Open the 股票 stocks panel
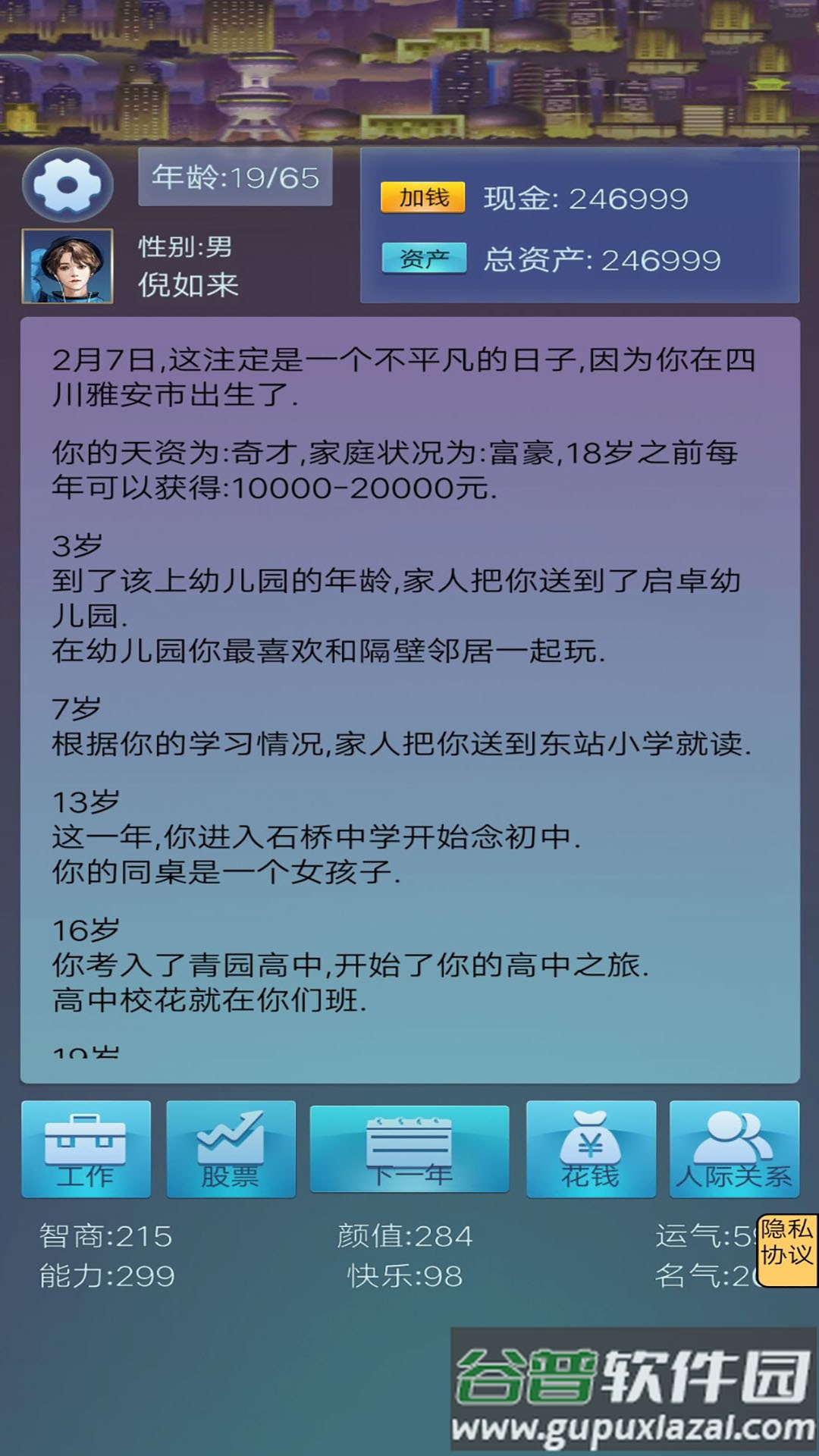Image resolution: width=819 pixels, height=1456 pixels. click(x=231, y=1149)
